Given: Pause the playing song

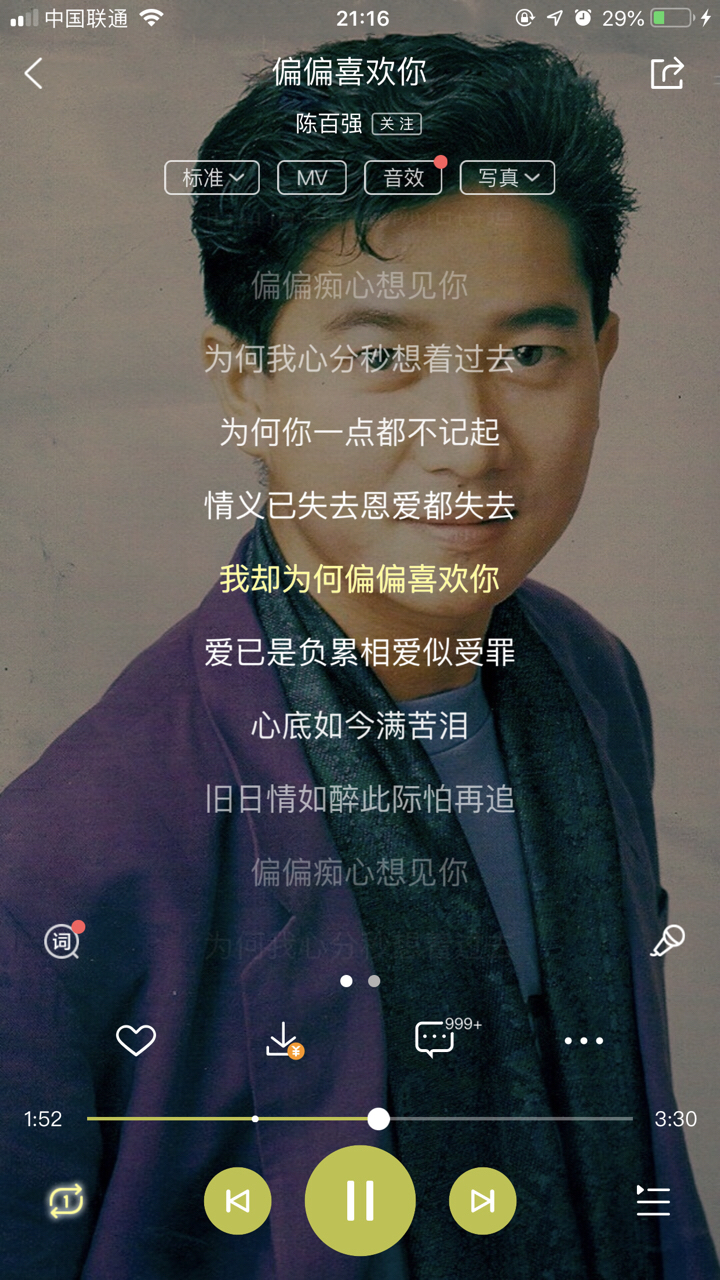Looking at the screenshot, I should coord(360,1201).
